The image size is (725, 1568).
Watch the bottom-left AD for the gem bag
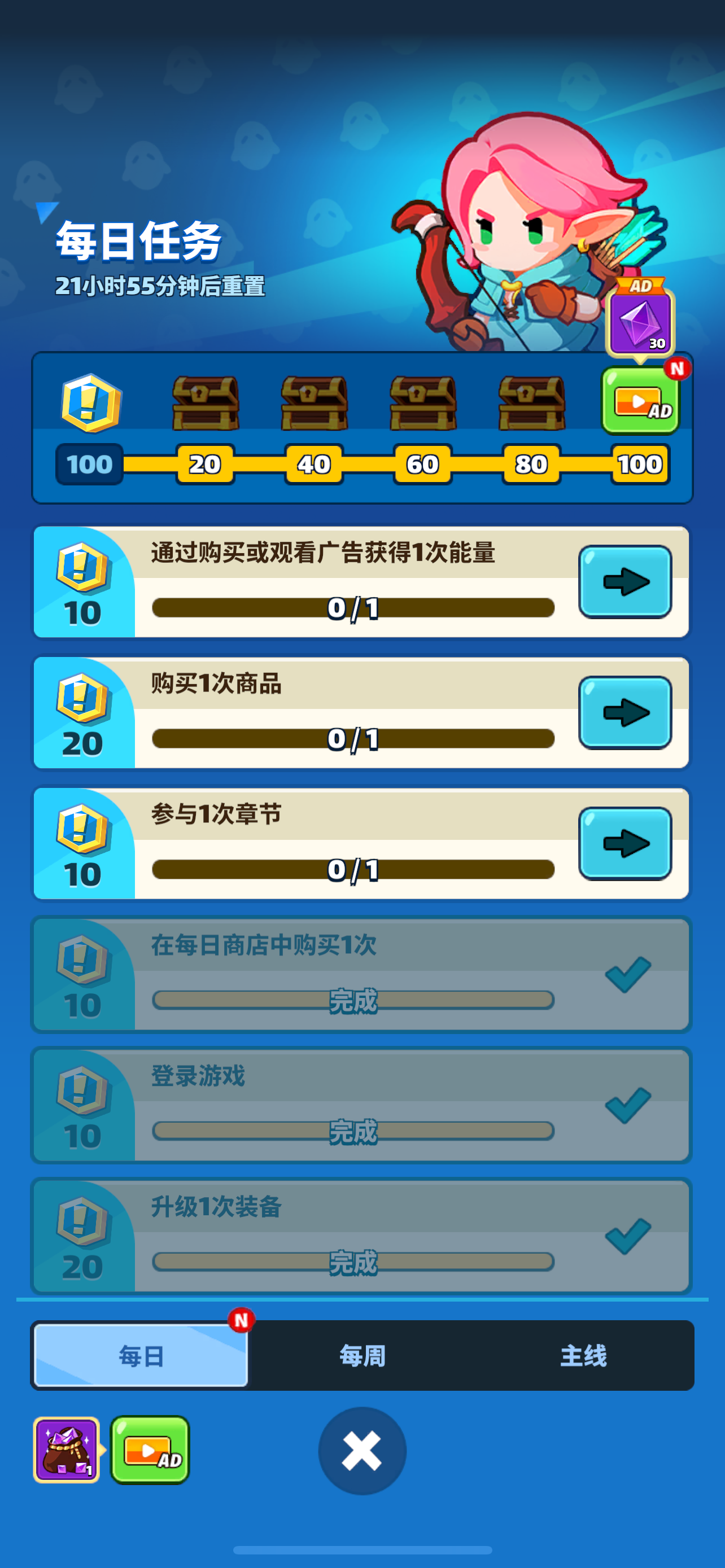coord(150,1449)
